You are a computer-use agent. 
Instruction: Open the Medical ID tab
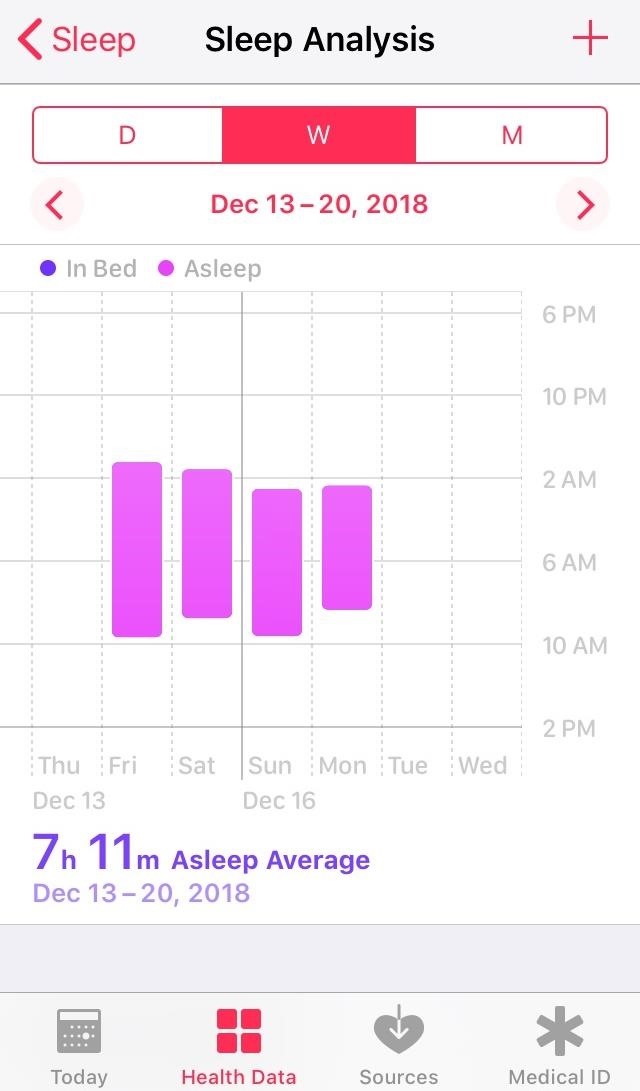tap(559, 1045)
